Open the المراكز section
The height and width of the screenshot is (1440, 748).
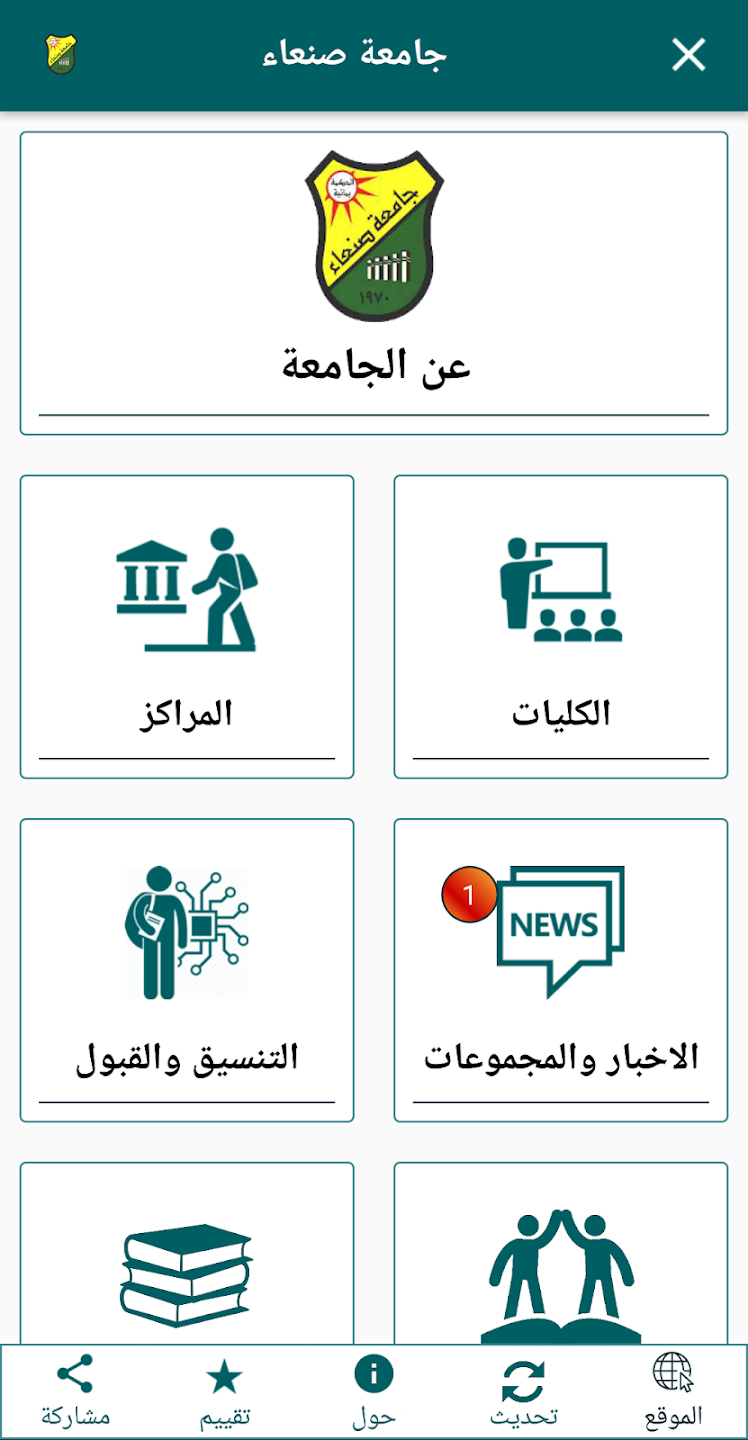click(187, 626)
